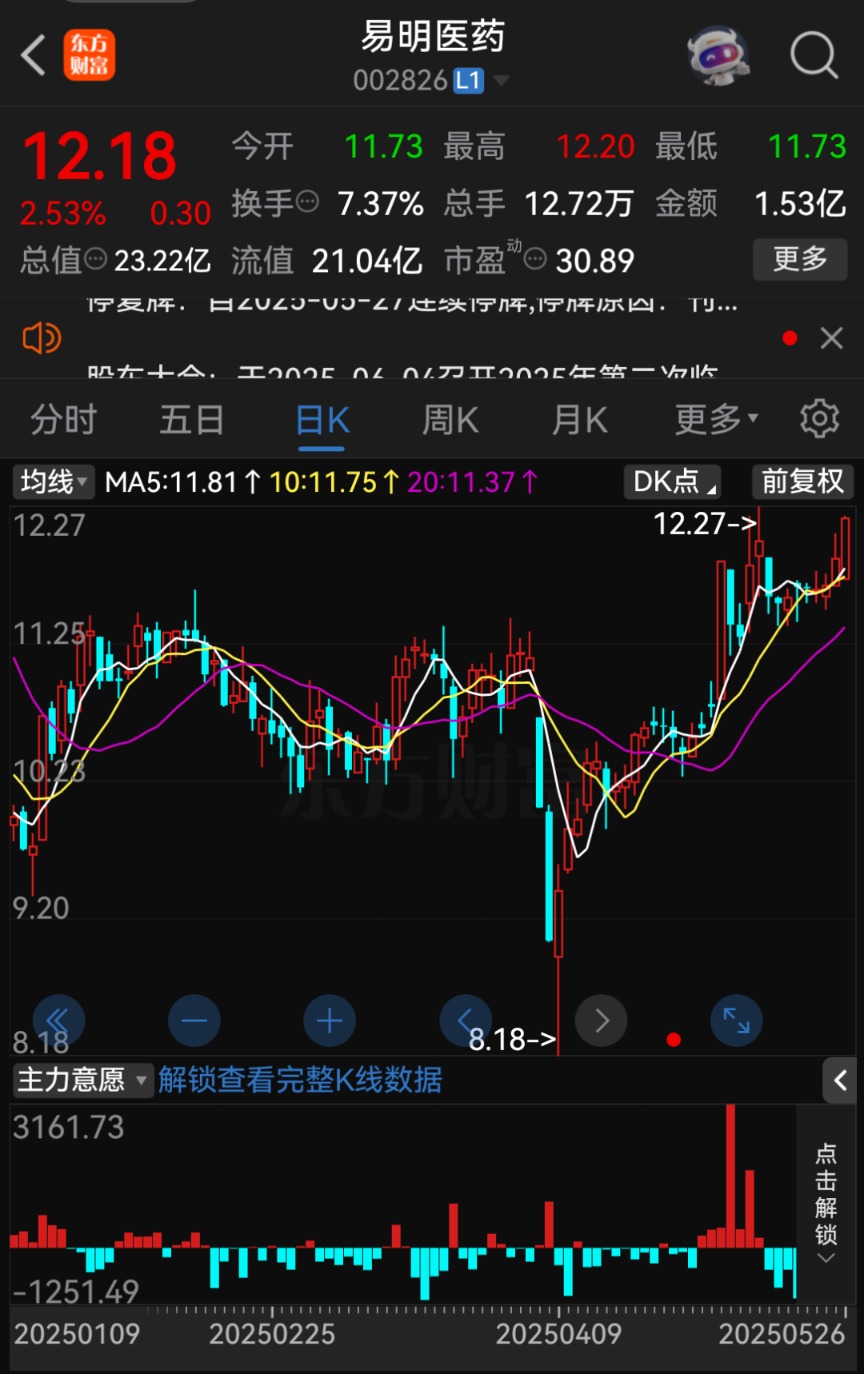Switch to the 周K tab
The height and width of the screenshot is (1374, 864).
(450, 419)
